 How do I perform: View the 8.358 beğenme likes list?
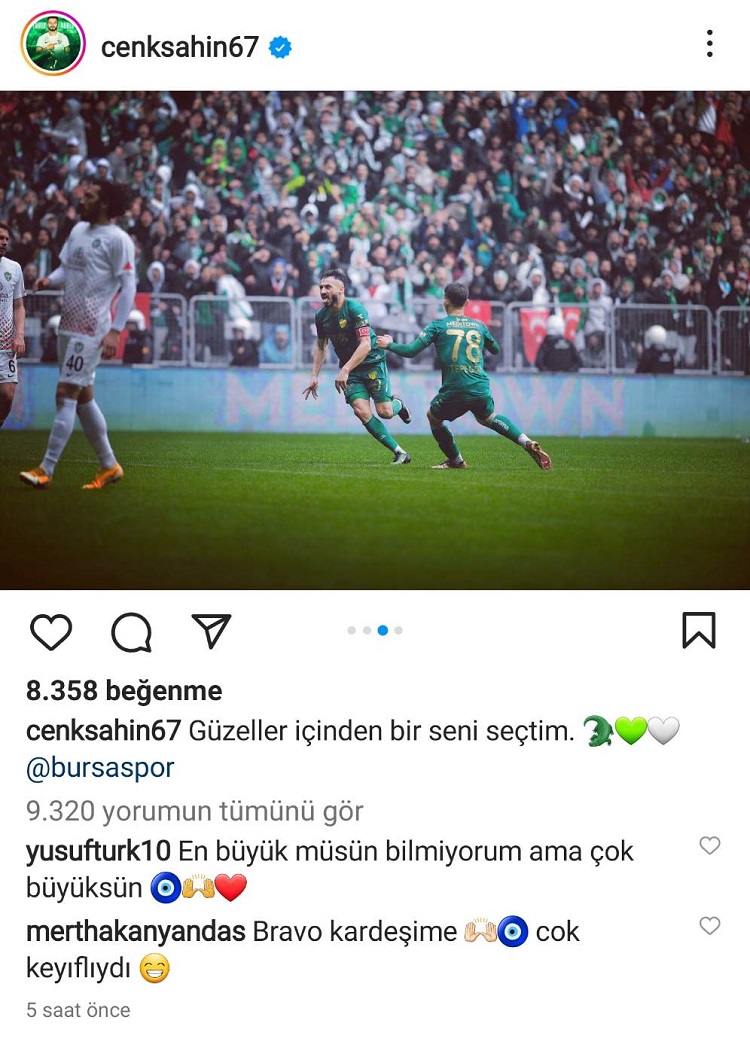tap(124, 691)
